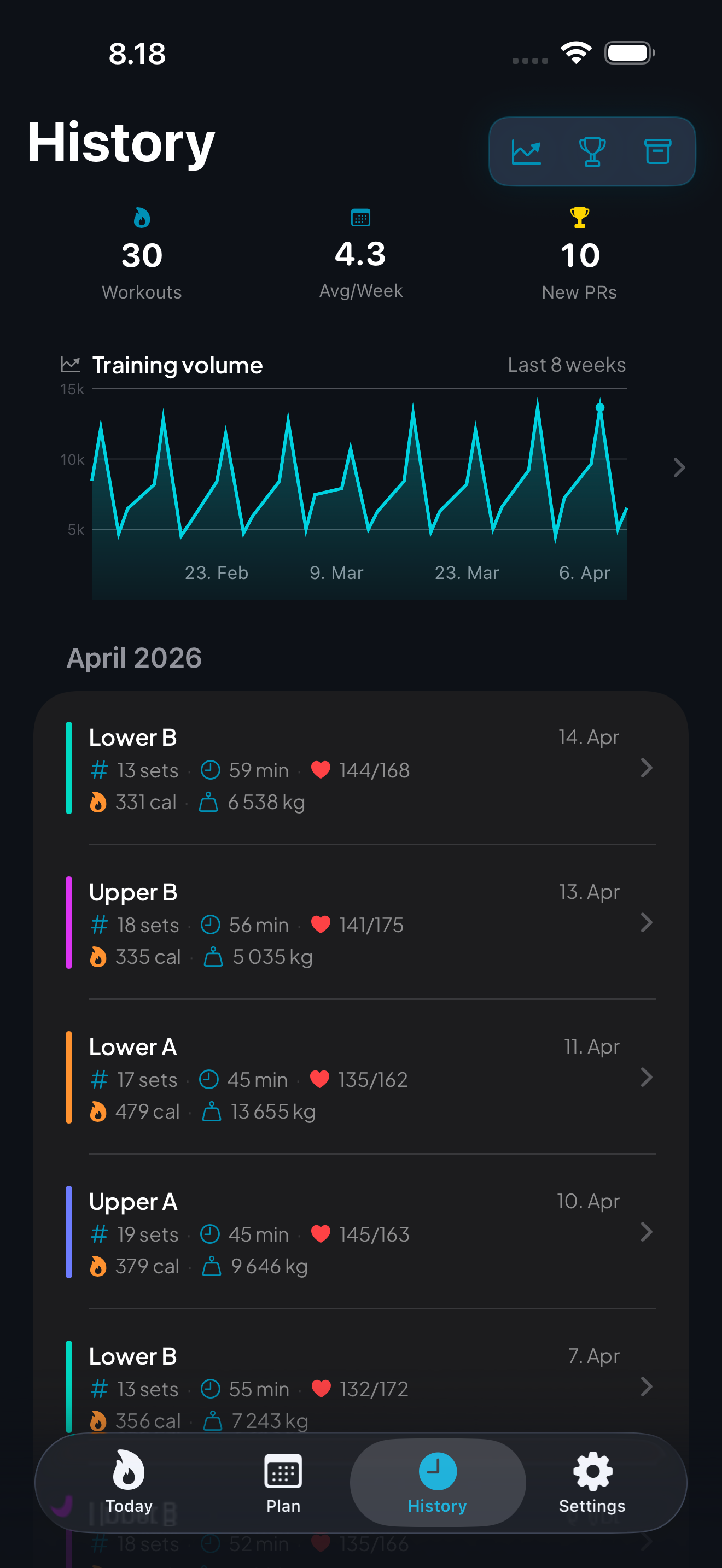Tap the flame icon above 30 Workouts
Screen dimensions: 722x1568
tap(142, 217)
